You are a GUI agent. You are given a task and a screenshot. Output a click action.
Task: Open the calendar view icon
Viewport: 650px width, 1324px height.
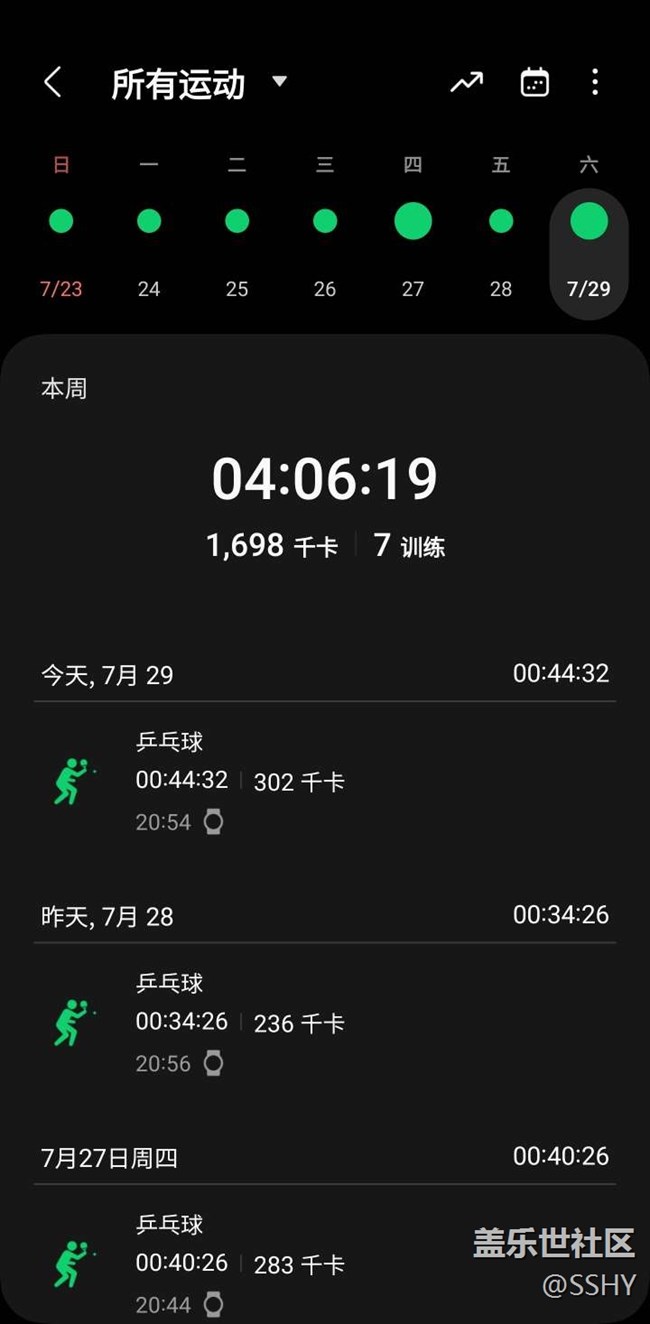(x=535, y=82)
